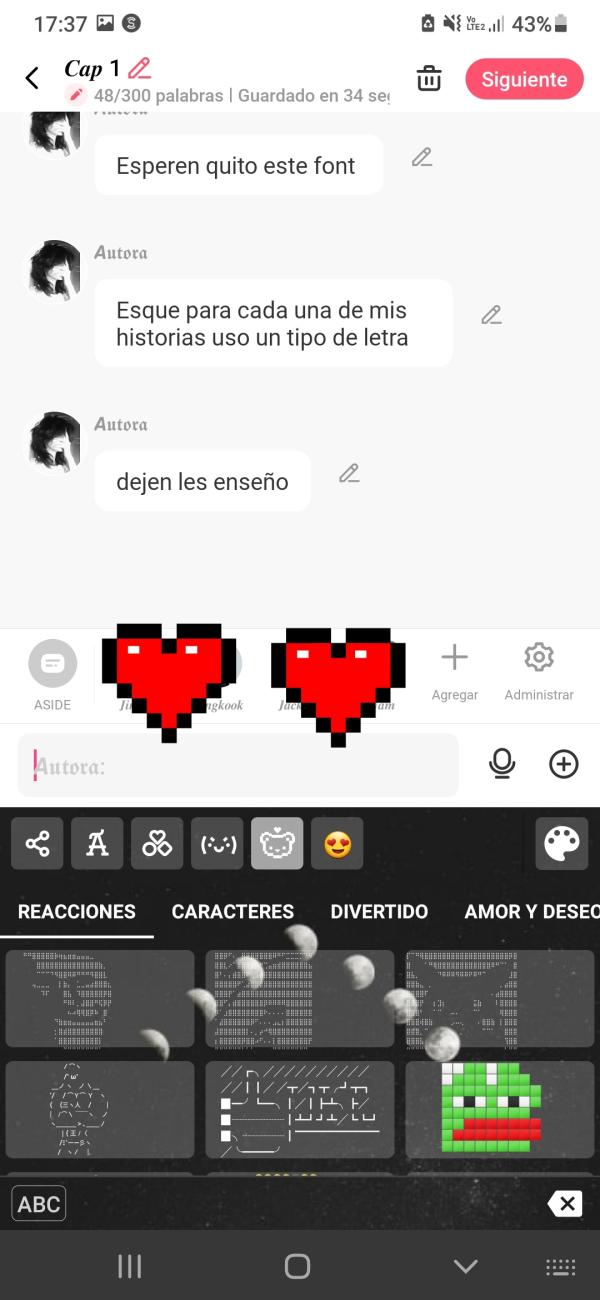Open the kaomoji faces keyboard section
The height and width of the screenshot is (1300, 600).
click(x=217, y=844)
